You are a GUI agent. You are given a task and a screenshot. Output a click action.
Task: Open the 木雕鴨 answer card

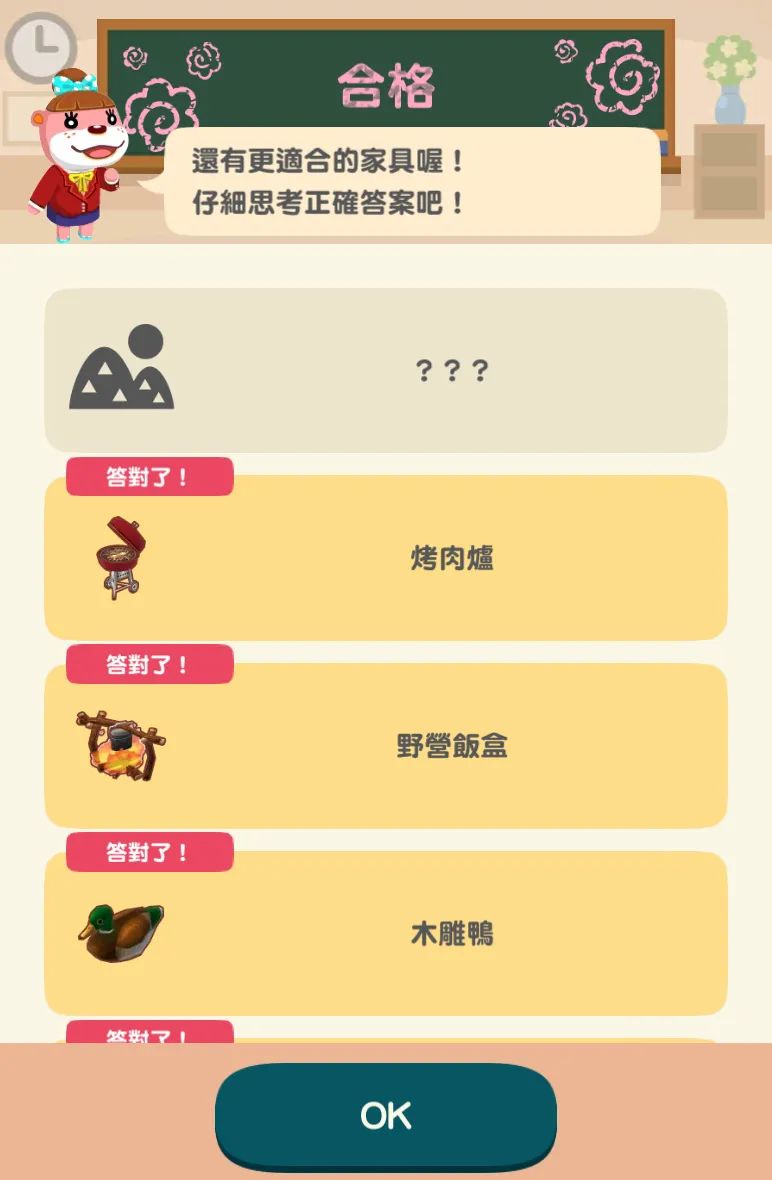click(x=386, y=934)
